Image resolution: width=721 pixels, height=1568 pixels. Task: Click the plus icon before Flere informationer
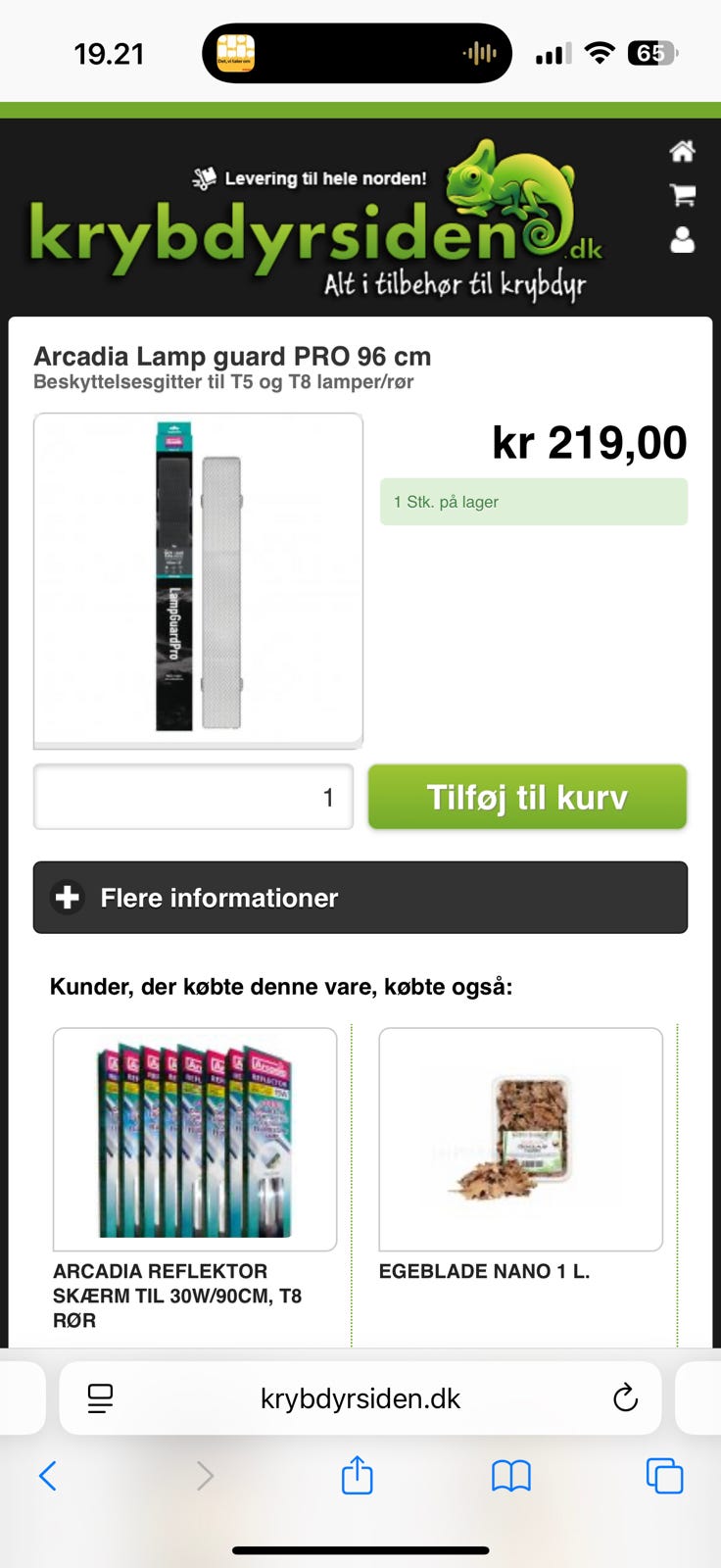click(66, 897)
